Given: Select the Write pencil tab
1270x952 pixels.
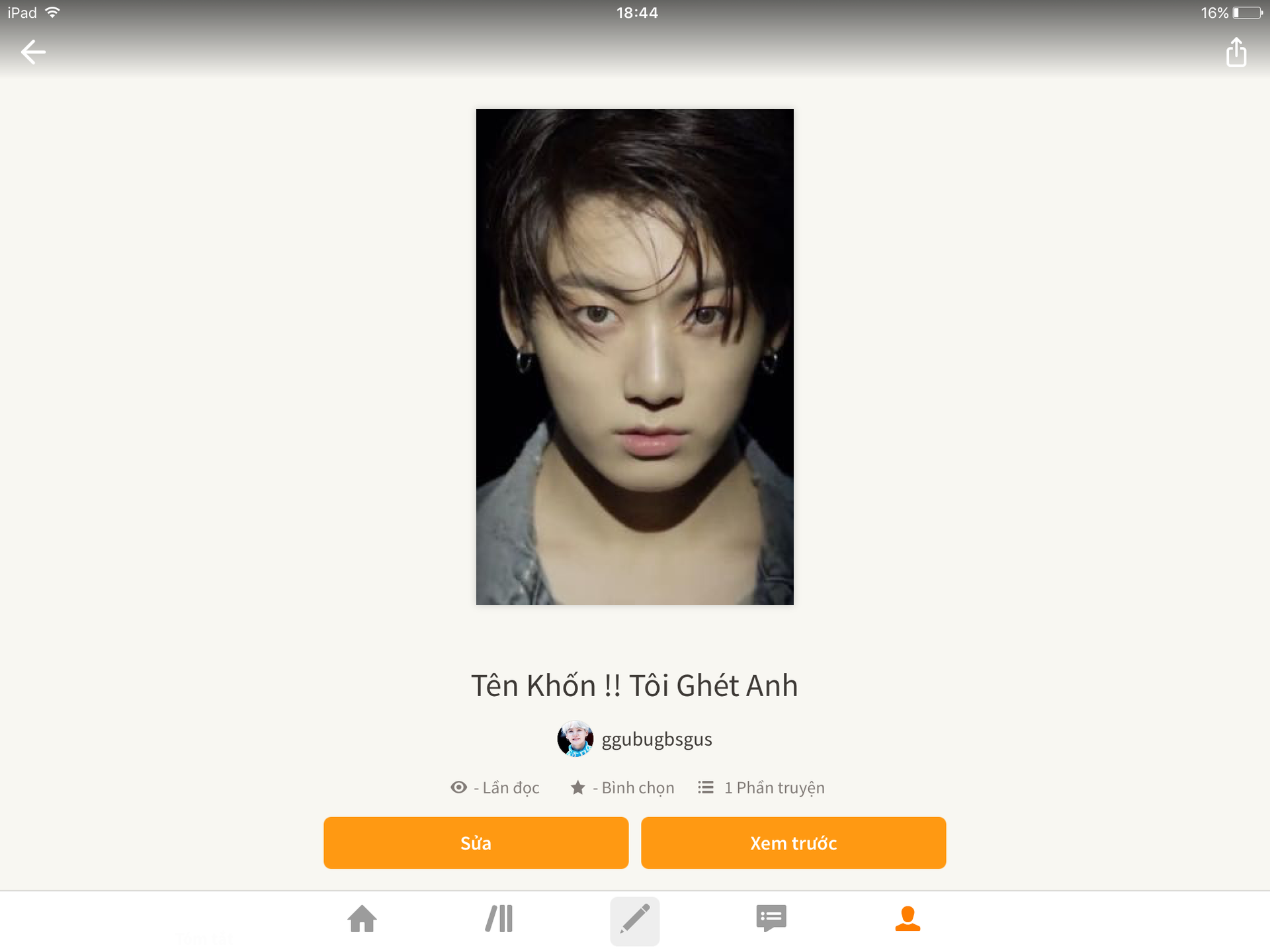Looking at the screenshot, I should point(635,920).
